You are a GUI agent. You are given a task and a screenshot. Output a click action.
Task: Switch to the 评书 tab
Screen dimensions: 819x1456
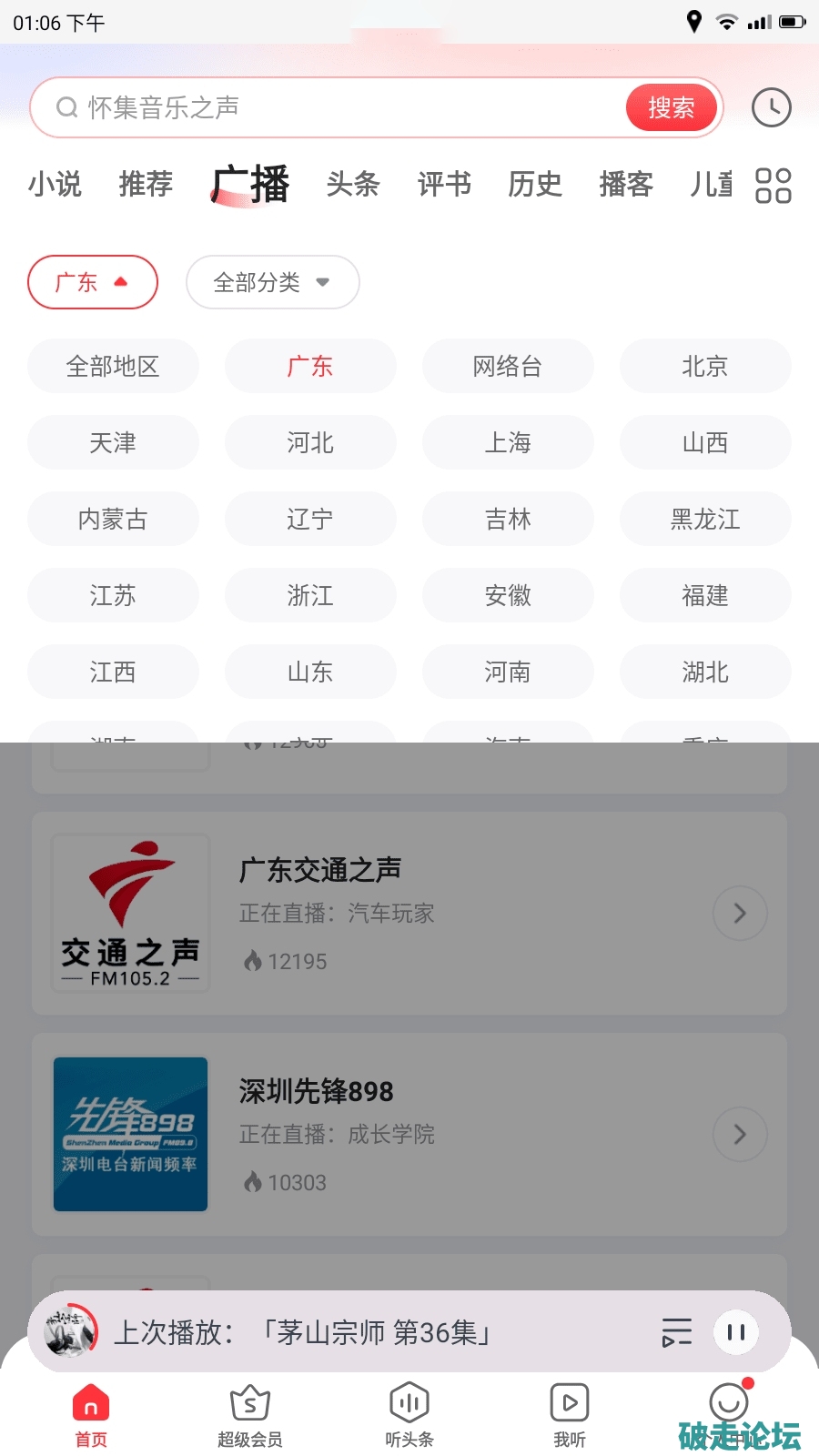pyautogui.click(x=444, y=184)
